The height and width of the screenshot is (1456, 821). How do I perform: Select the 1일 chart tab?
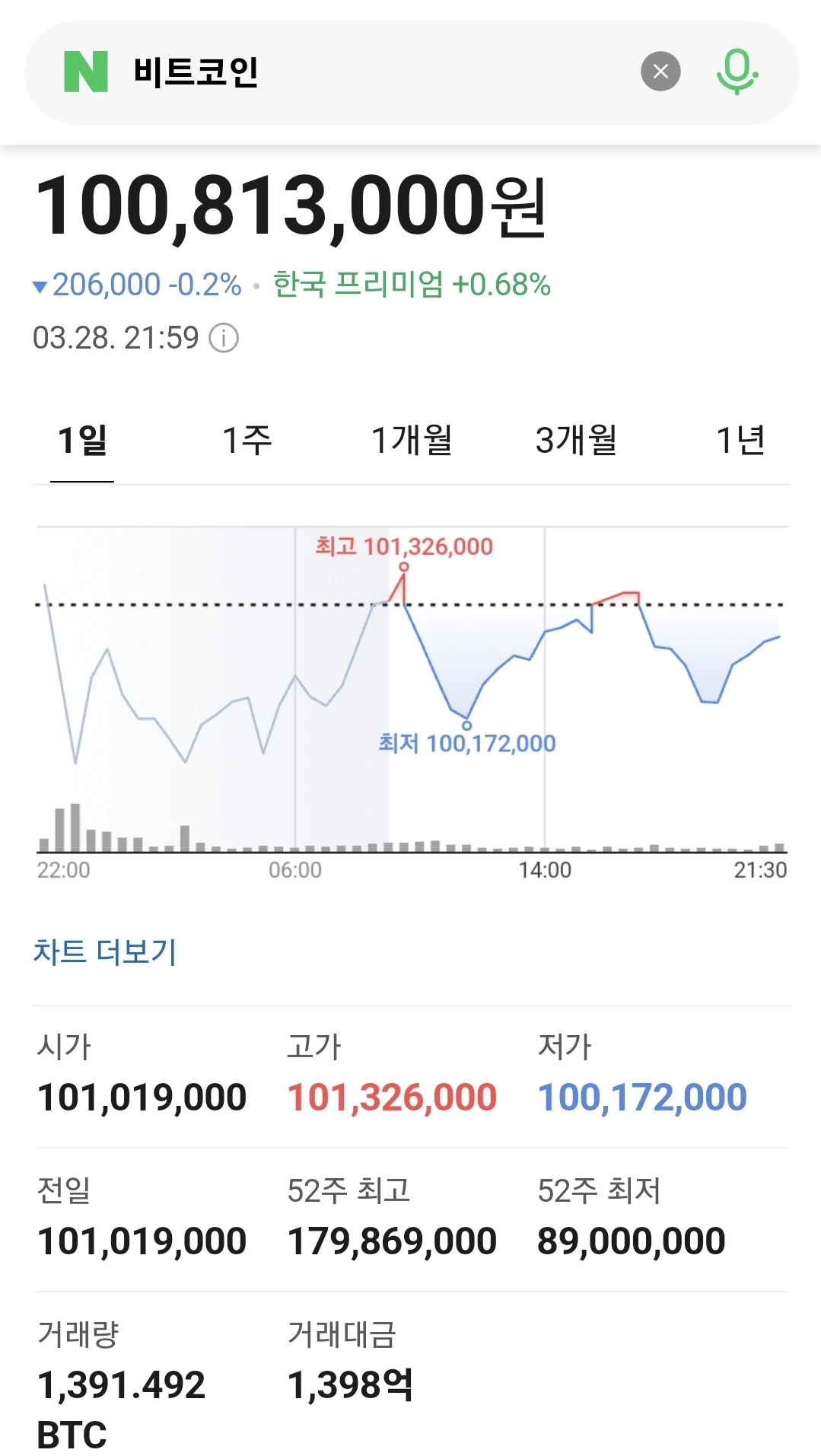[82, 440]
